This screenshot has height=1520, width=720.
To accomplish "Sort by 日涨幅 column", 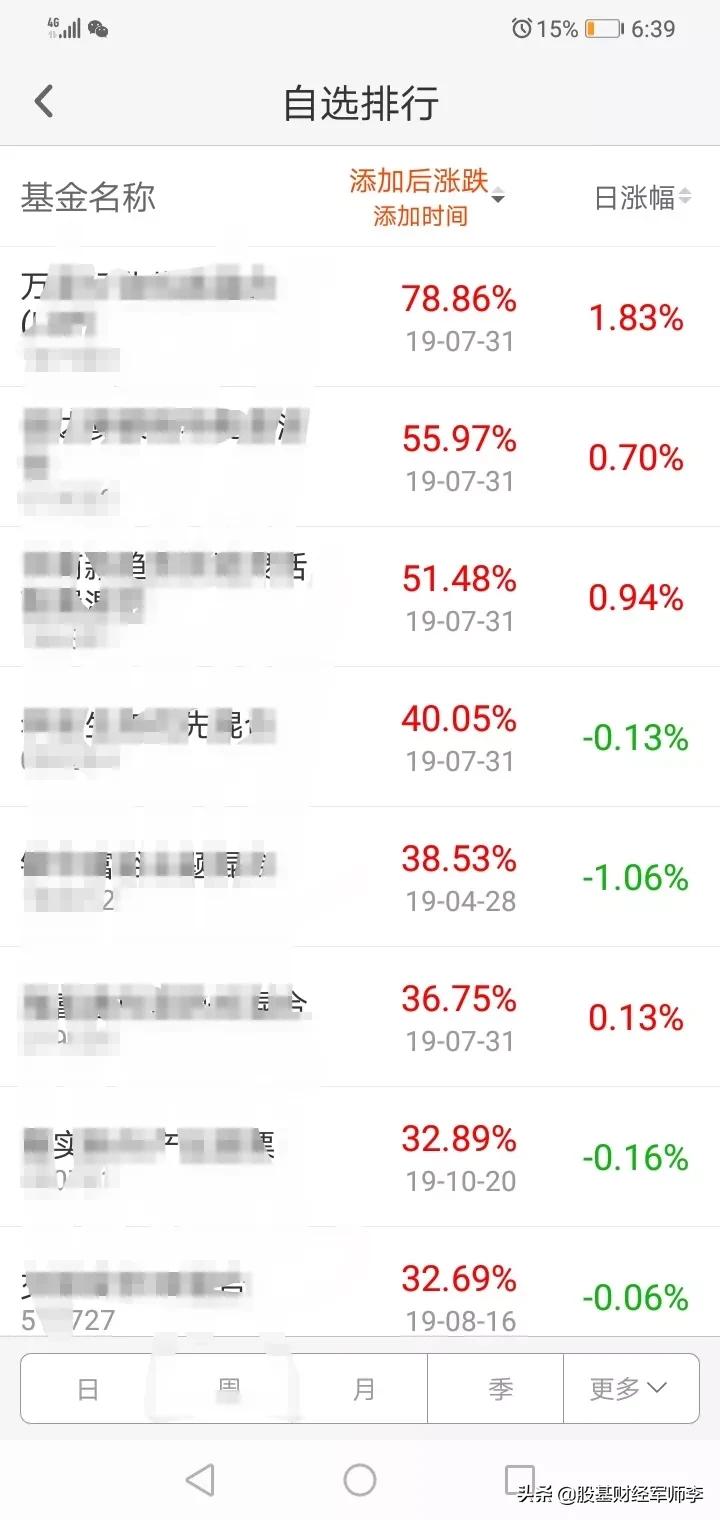I will click(x=643, y=197).
